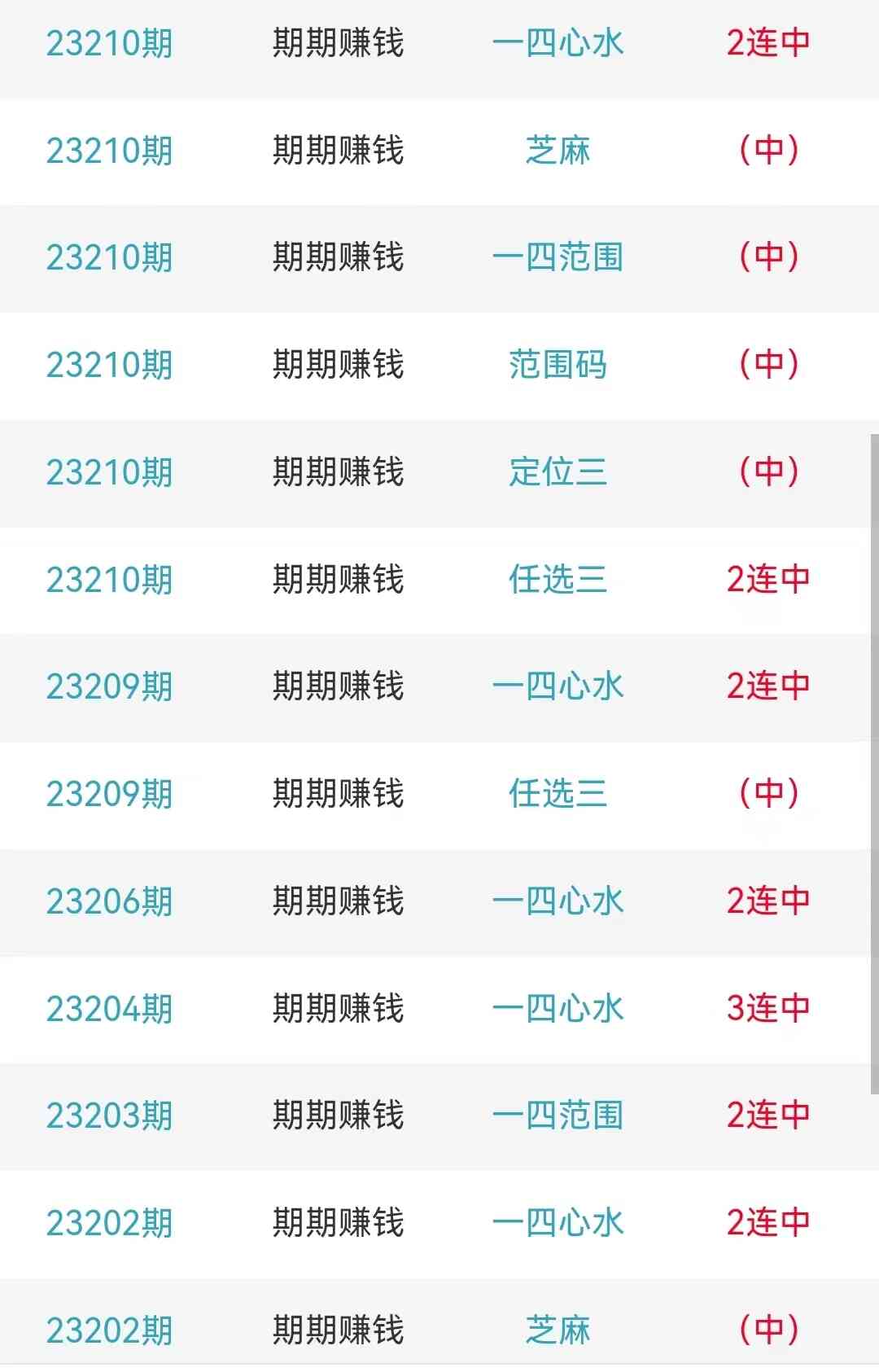Select the 23202期 一四心水 record
879x1372 pixels.
558,1223
